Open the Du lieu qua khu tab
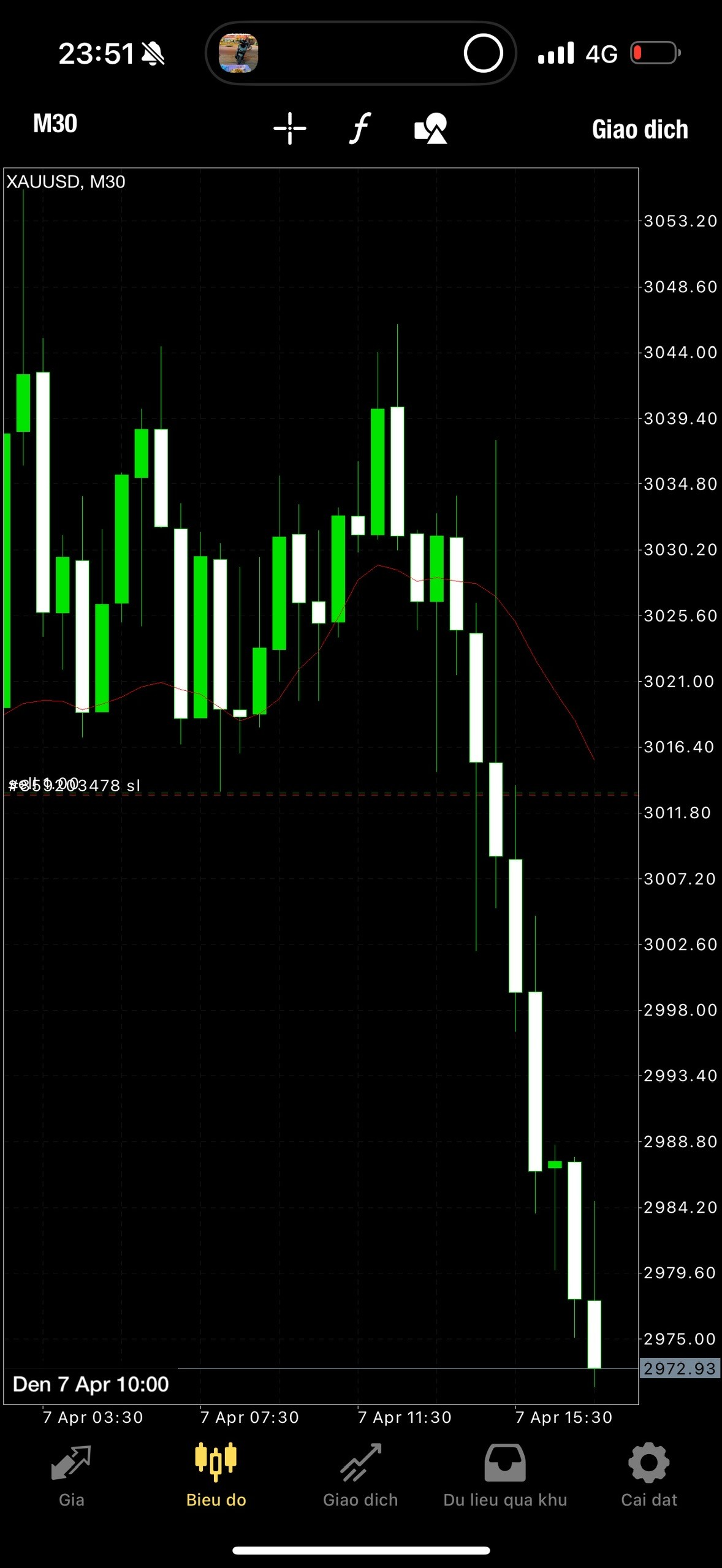 pos(505,1476)
